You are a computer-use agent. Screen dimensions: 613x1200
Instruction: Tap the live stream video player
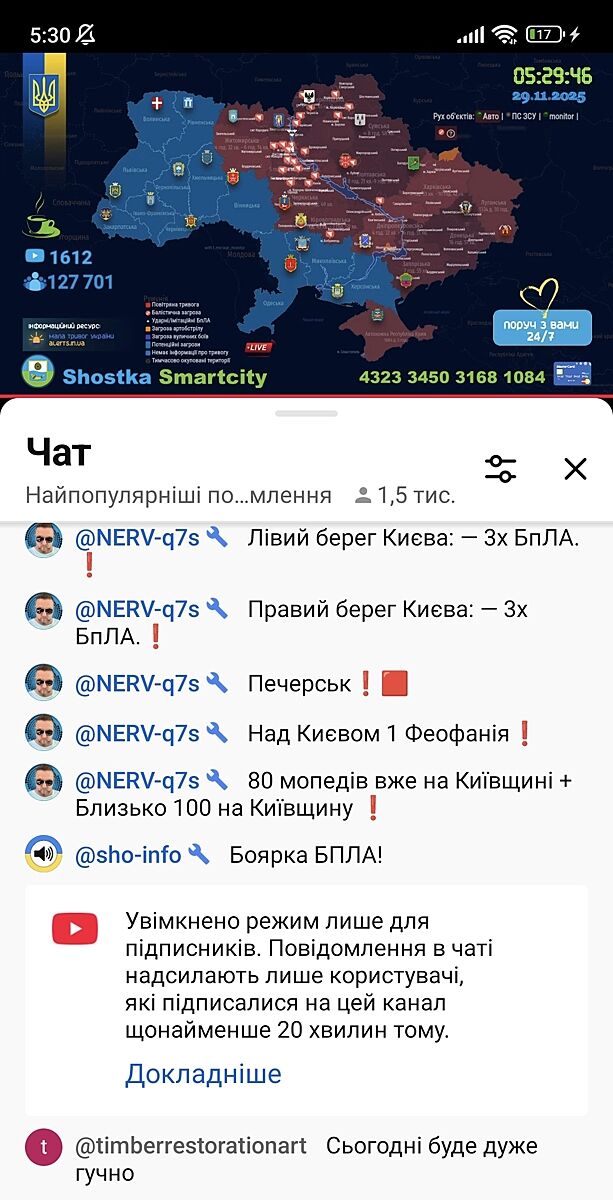306,220
